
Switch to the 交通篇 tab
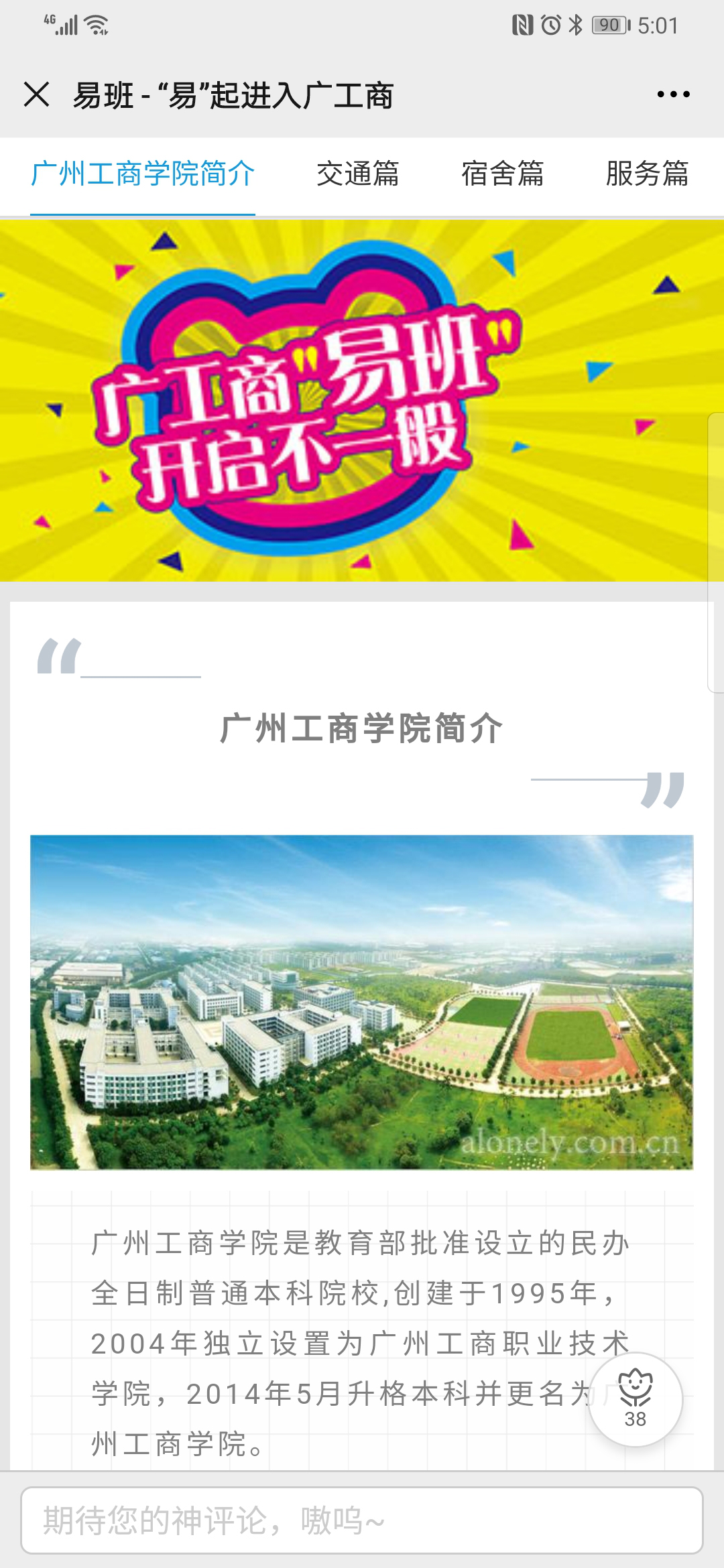tap(357, 174)
